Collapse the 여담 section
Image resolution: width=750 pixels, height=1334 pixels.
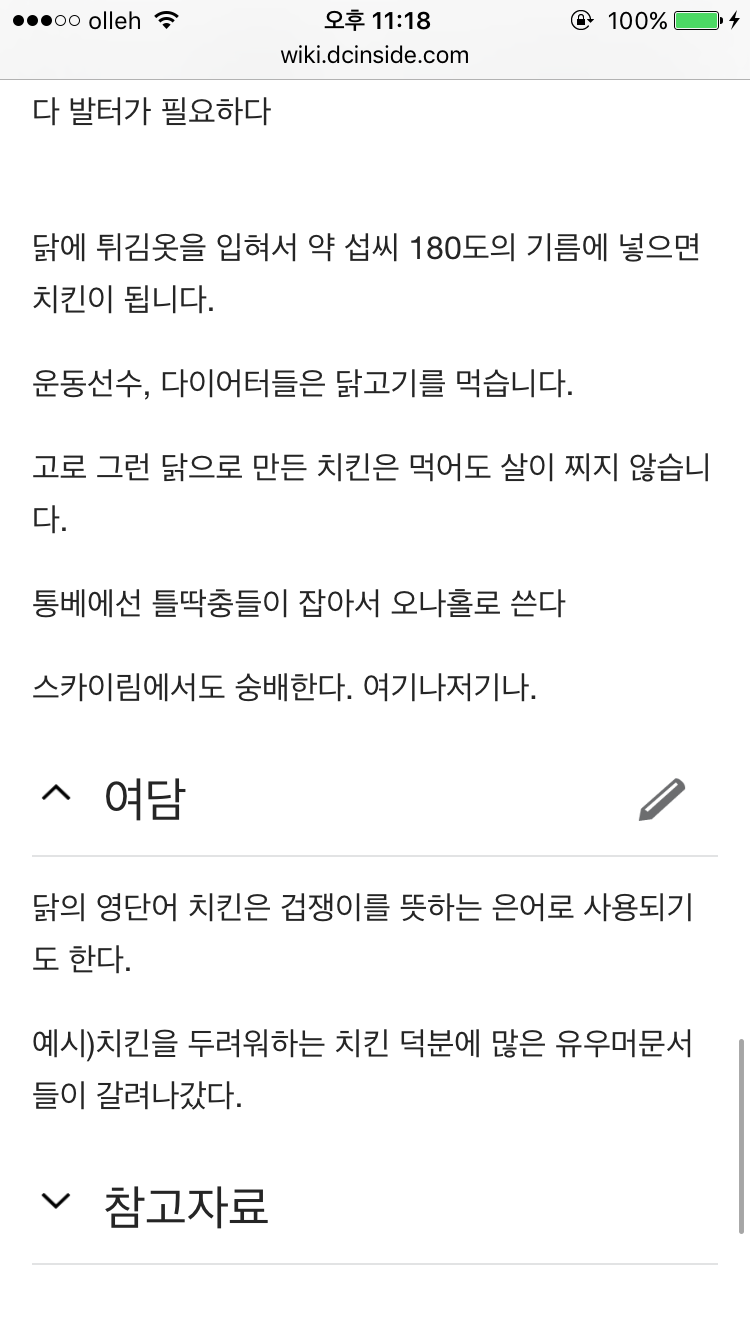pyautogui.click(x=57, y=794)
